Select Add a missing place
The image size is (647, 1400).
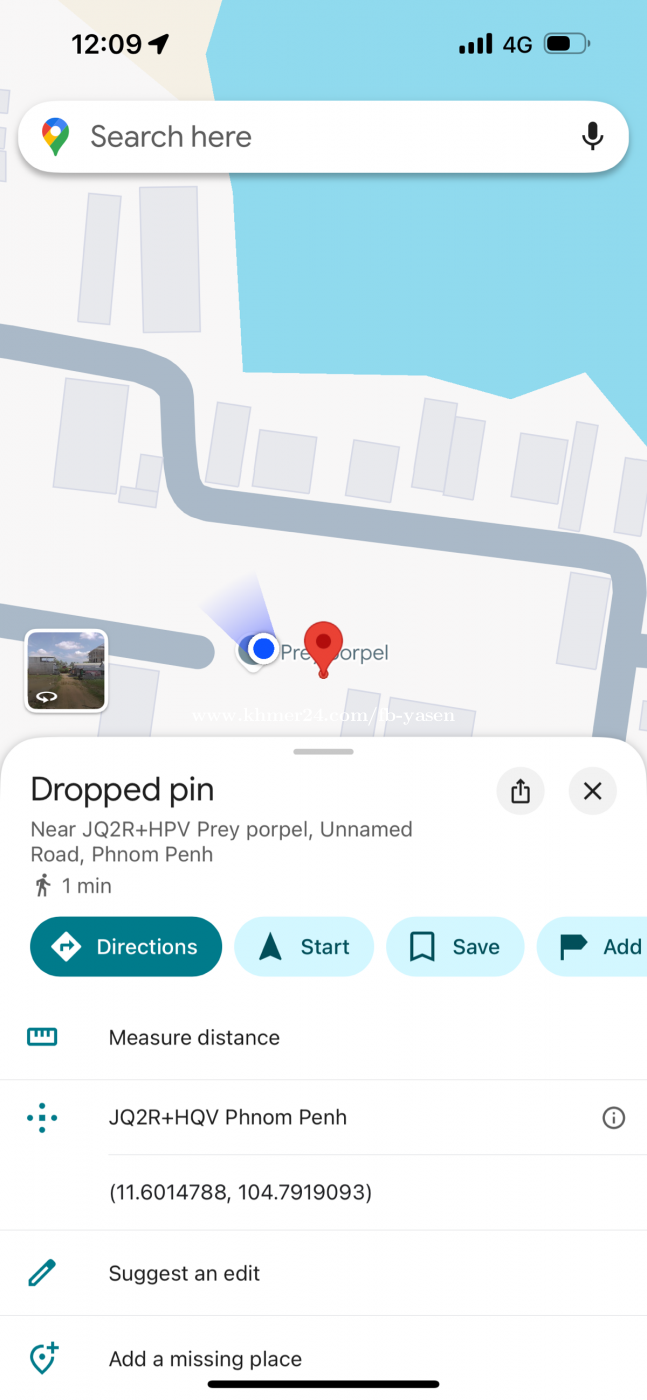[205, 1359]
